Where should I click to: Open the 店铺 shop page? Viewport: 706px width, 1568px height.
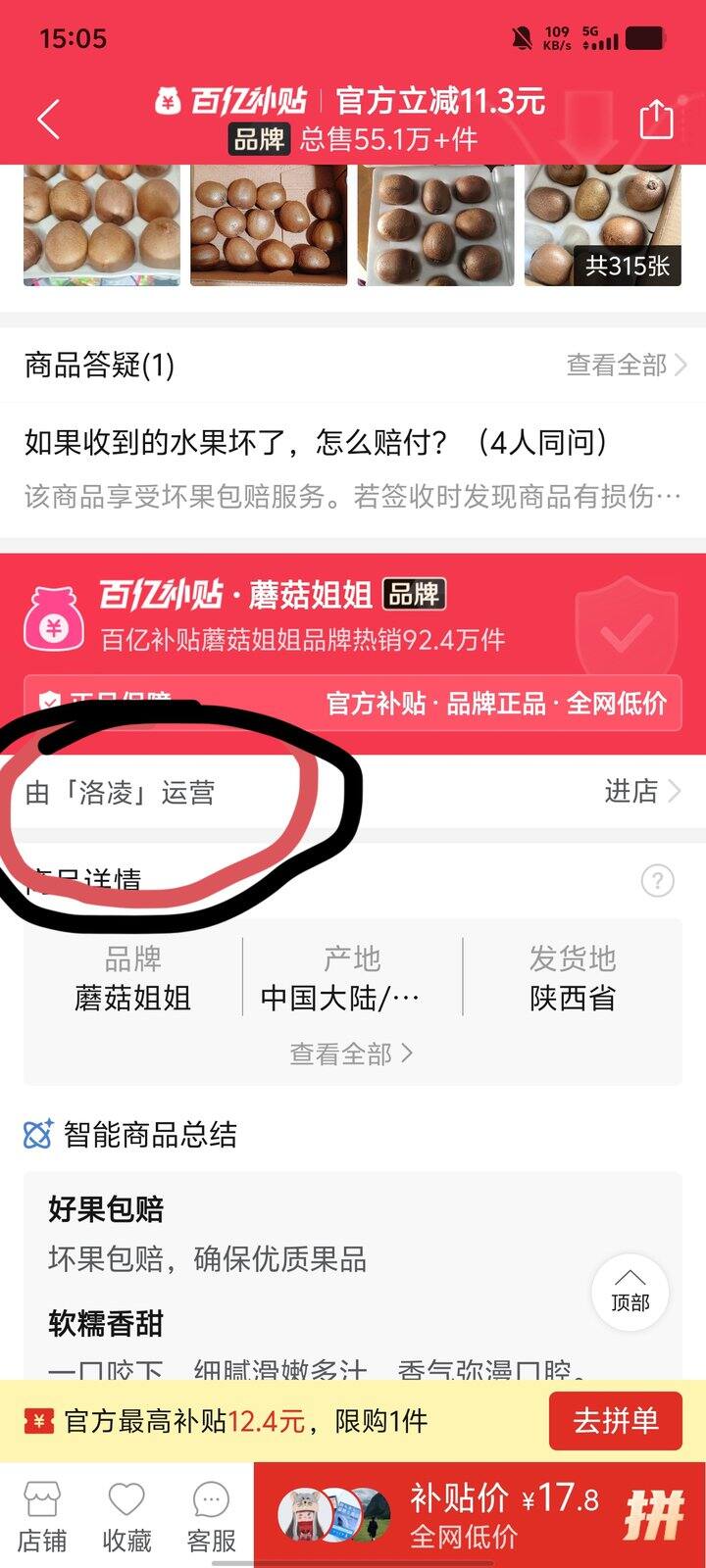pyautogui.click(x=42, y=1516)
